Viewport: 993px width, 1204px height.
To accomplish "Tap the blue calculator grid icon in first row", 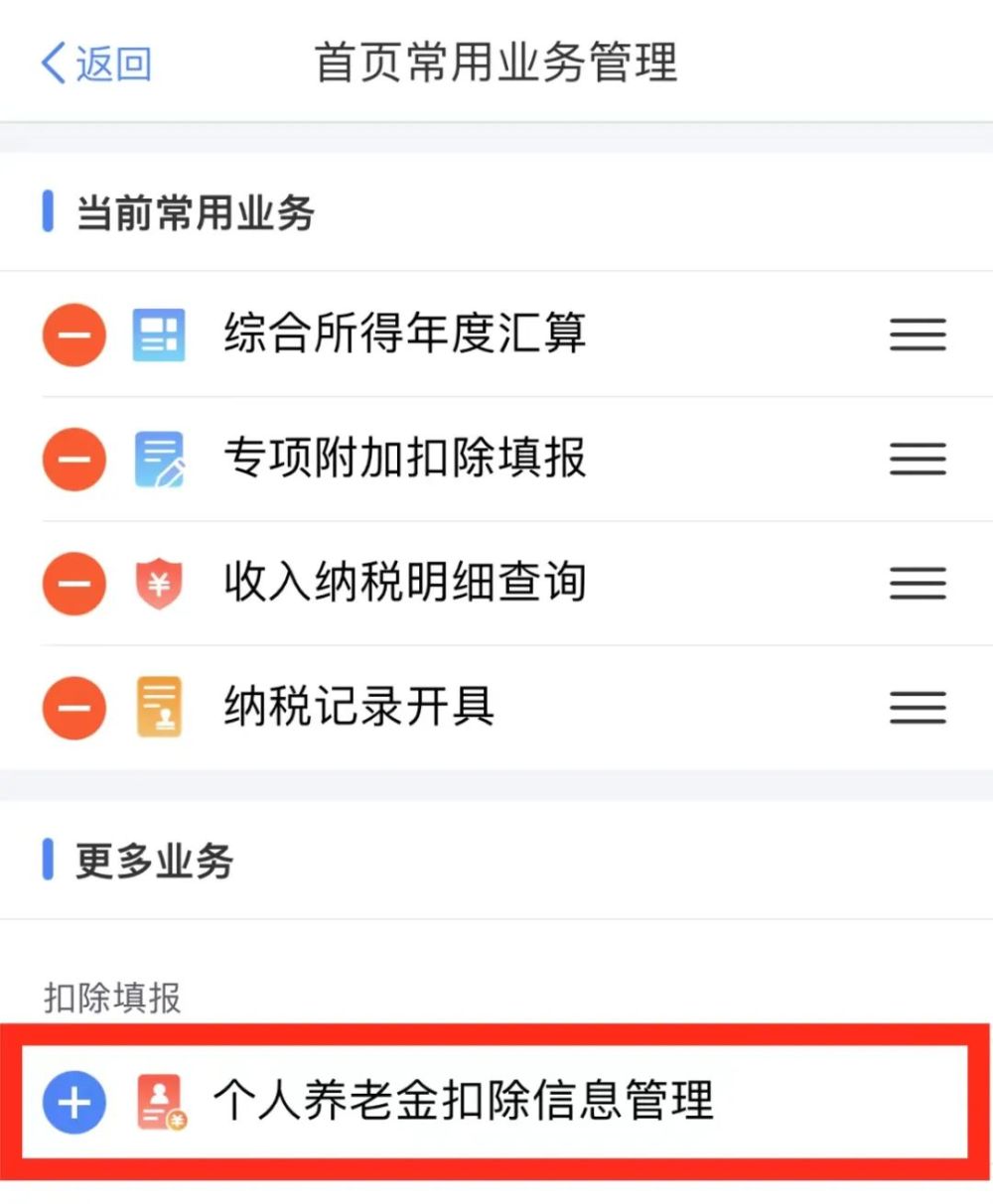I will [159, 334].
